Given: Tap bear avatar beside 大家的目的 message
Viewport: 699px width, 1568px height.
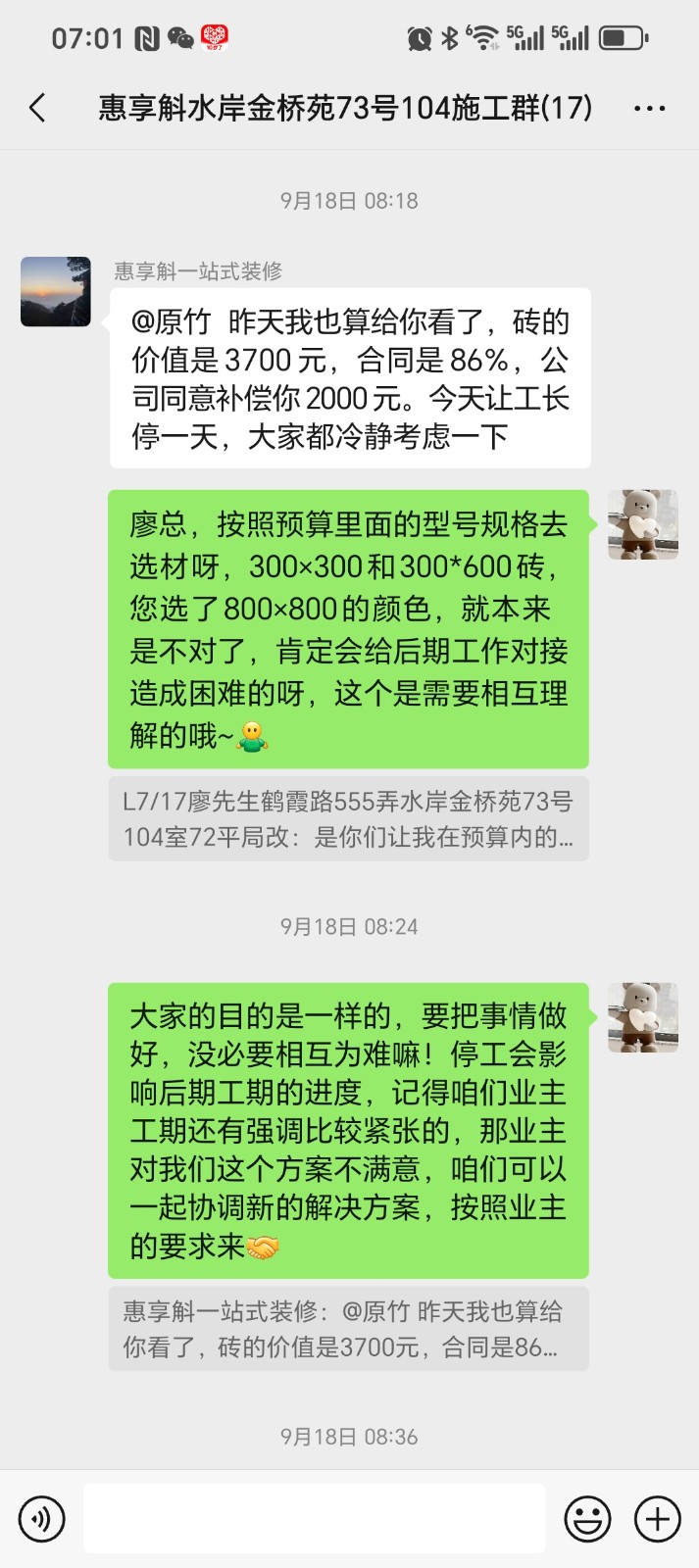Looking at the screenshot, I should pyautogui.click(x=643, y=1017).
